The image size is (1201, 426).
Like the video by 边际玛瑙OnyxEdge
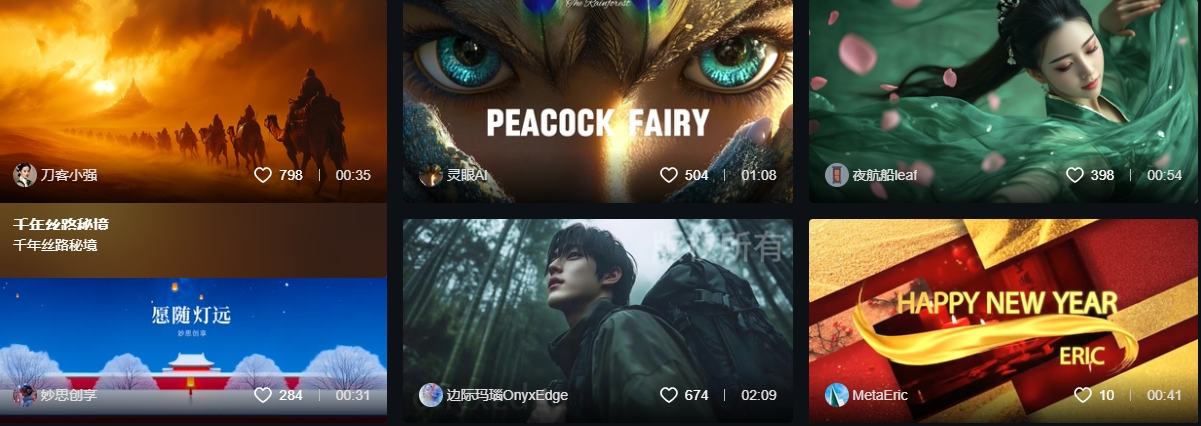coord(669,395)
